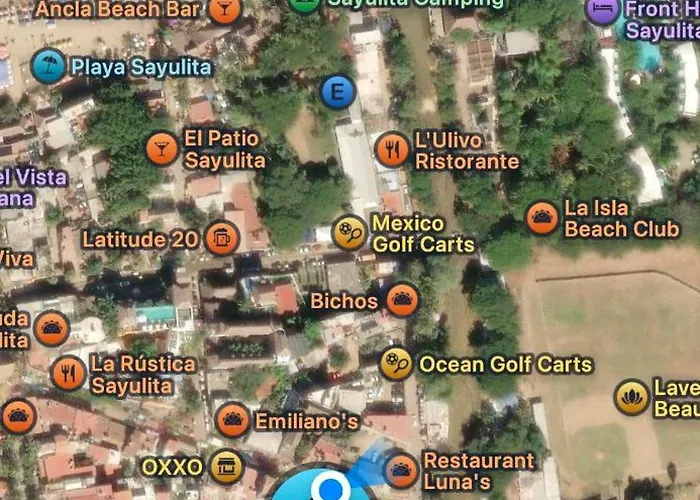700x500 pixels.
Task: Select the blue E marker
Action: click(x=338, y=92)
